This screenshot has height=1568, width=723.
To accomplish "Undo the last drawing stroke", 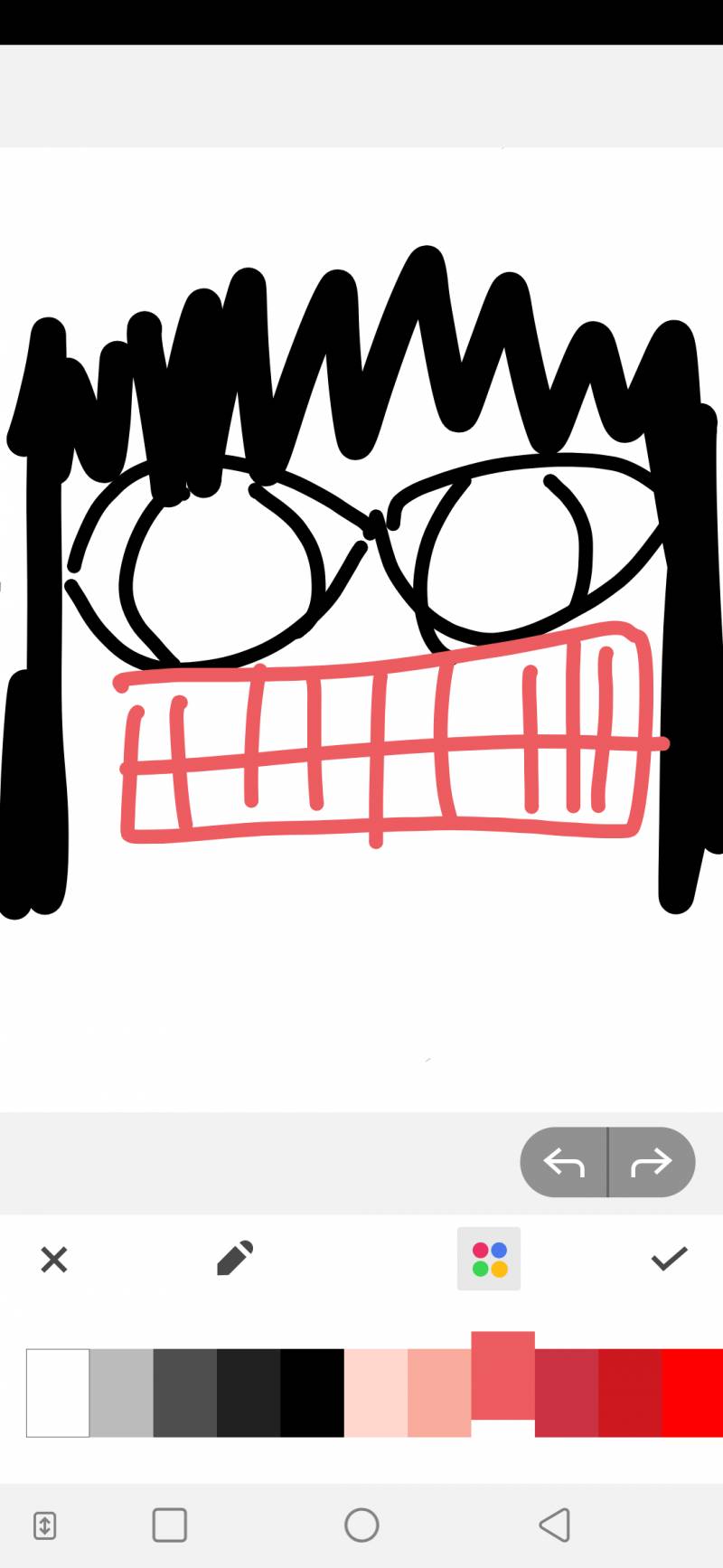I will pyautogui.click(x=564, y=1162).
